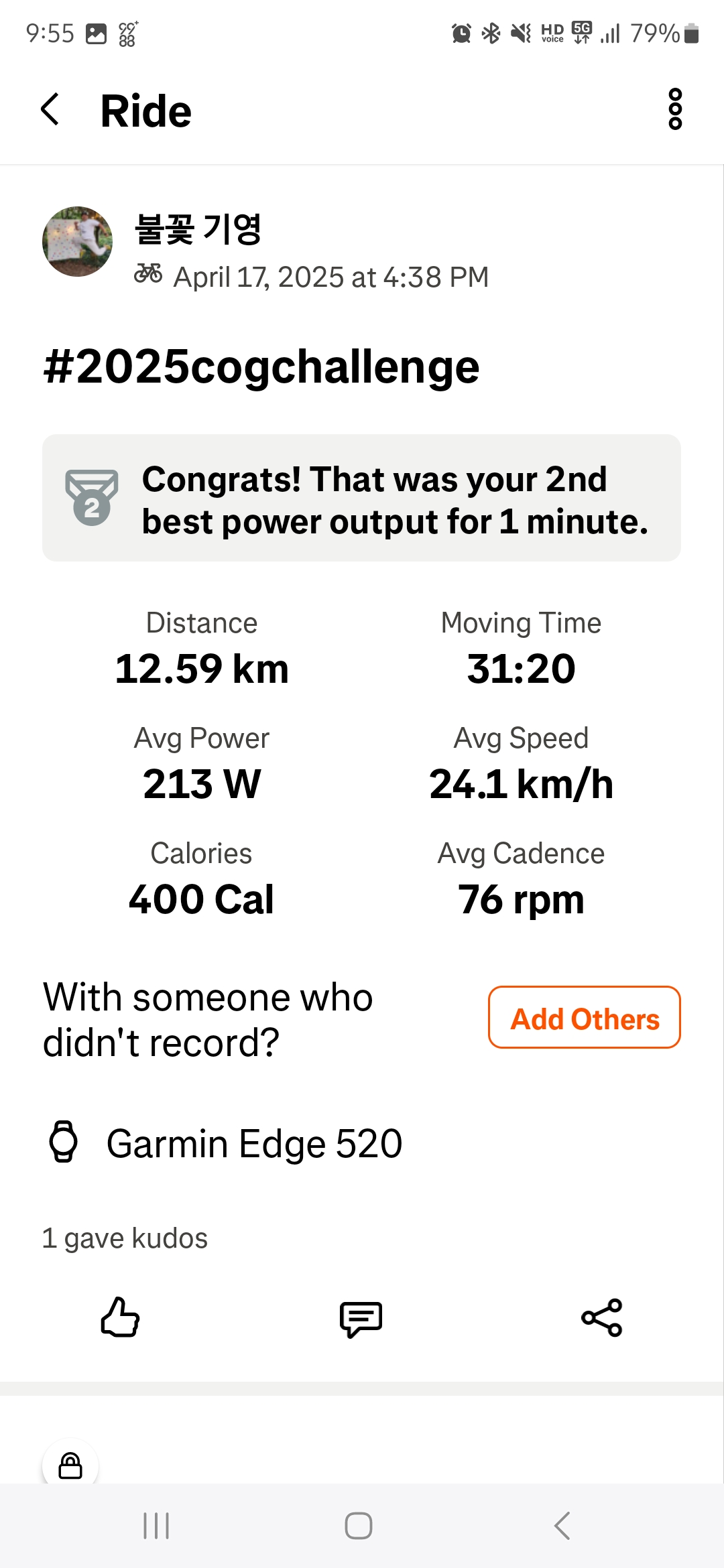The height and width of the screenshot is (1568, 724).
Task: Open comments for this ride
Action: [361, 1318]
